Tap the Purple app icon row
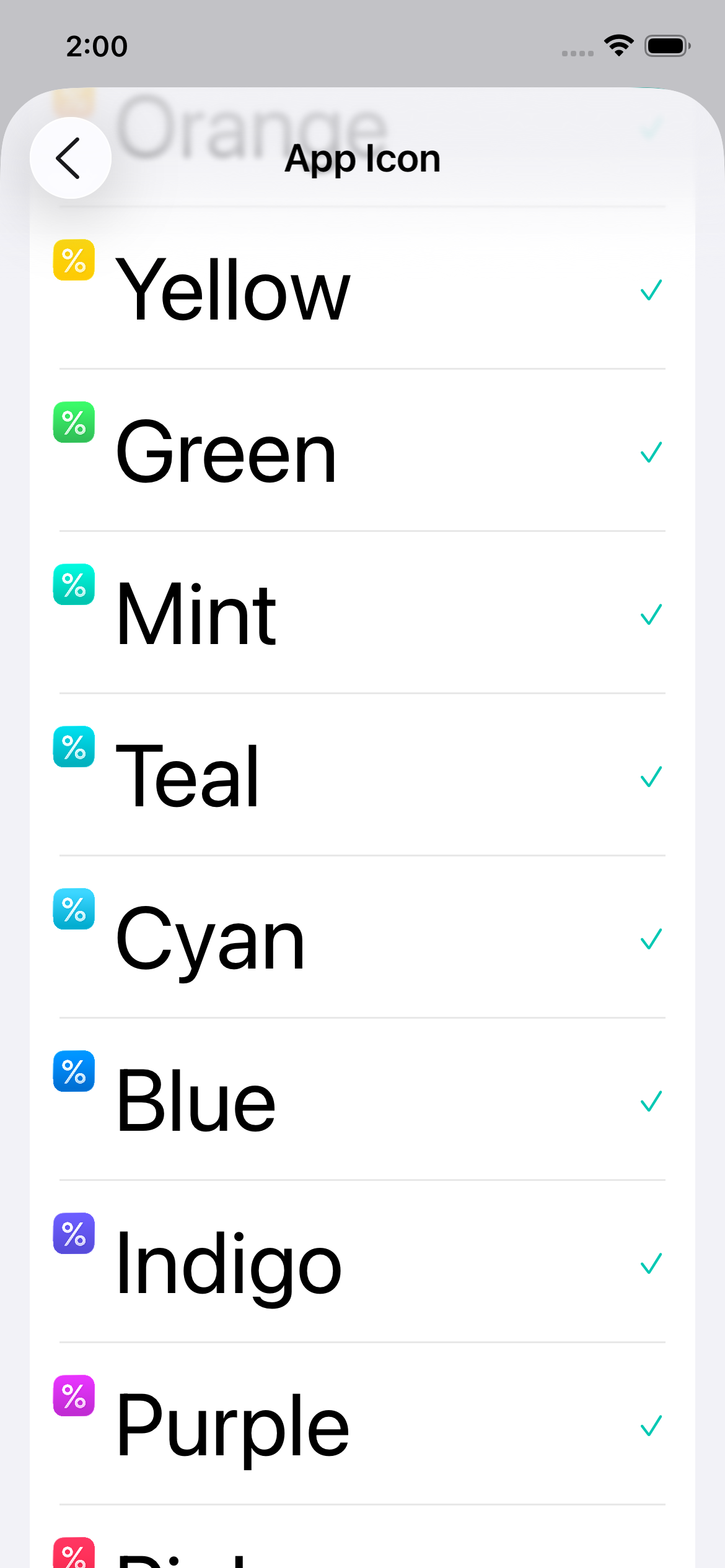The image size is (725, 1568). pos(362,1425)
